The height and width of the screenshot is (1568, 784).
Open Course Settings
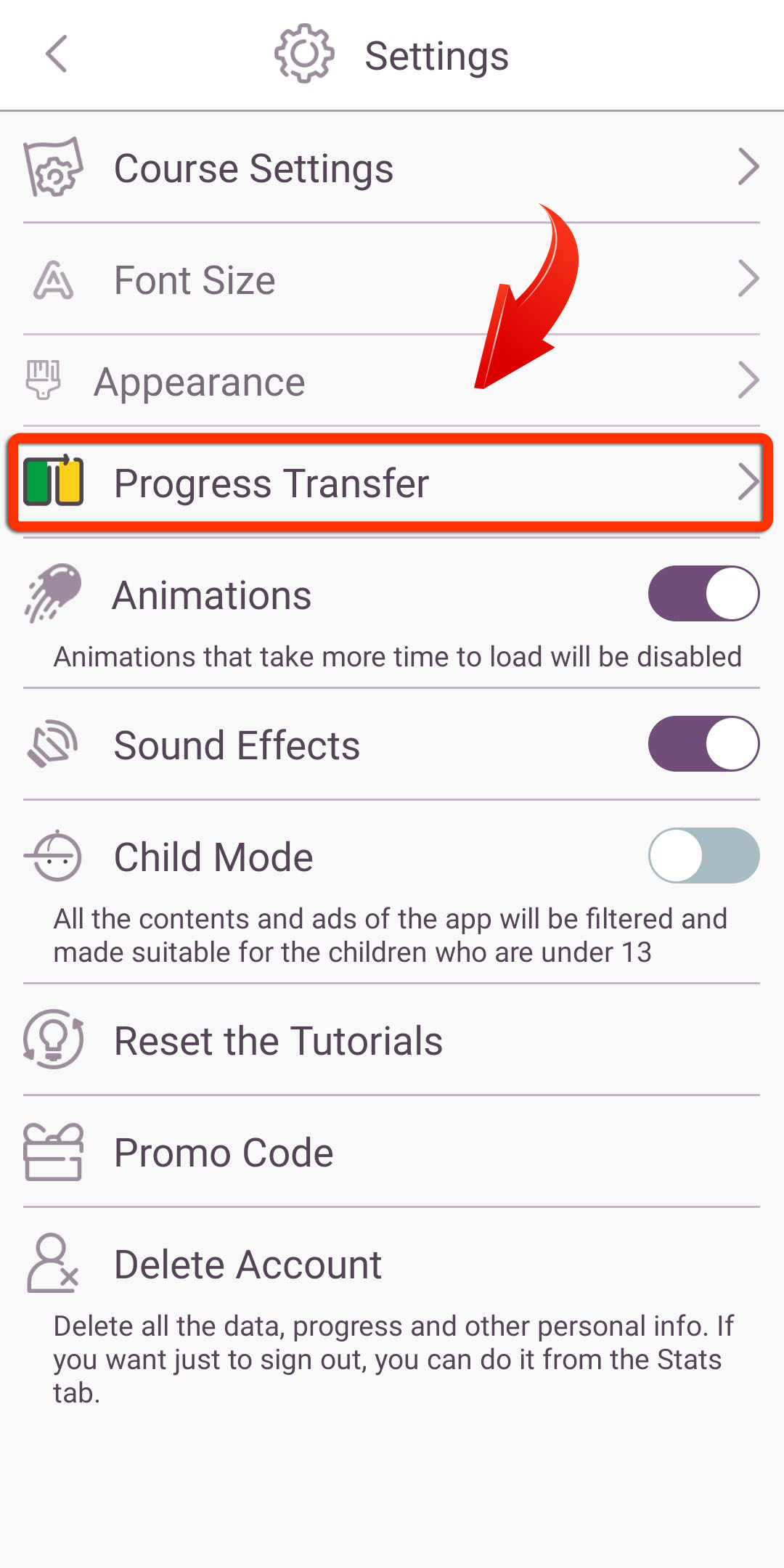pos(392,168)
